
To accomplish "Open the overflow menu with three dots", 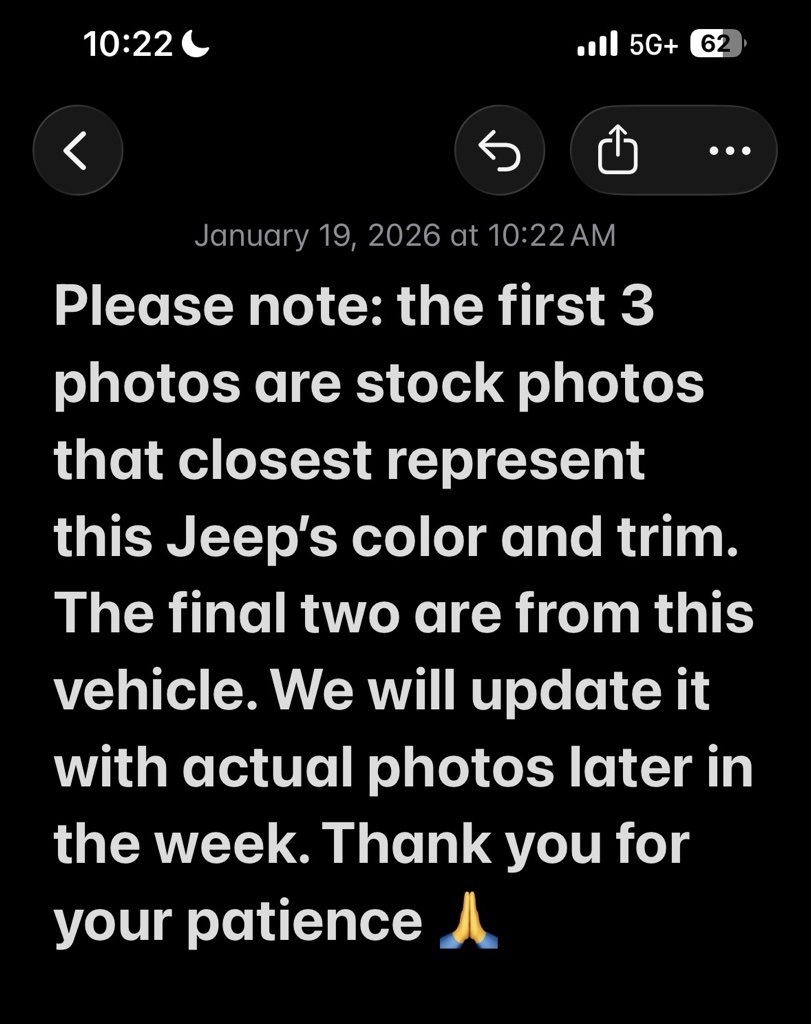I will click(x=729, y=150).
